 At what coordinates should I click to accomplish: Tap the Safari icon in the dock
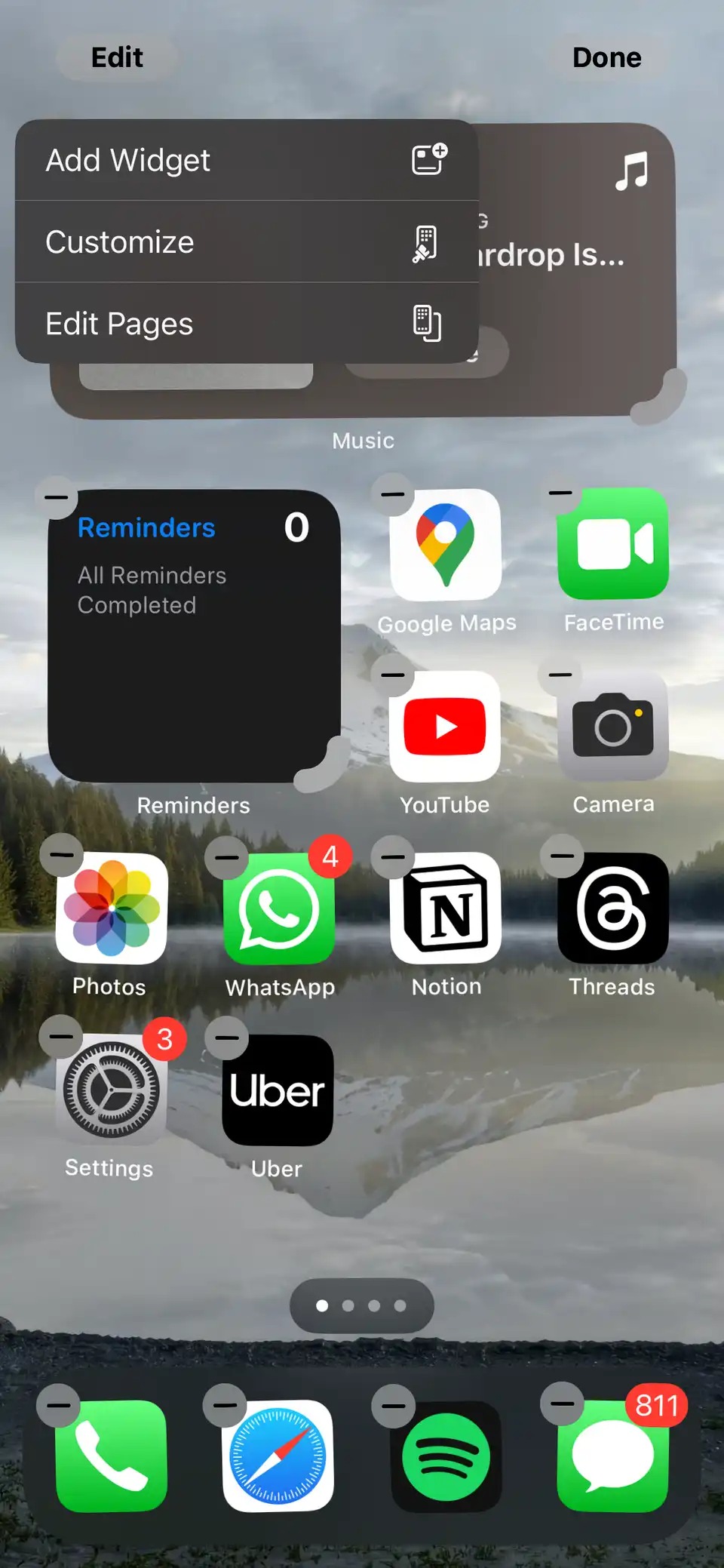tap(278, 1456)
